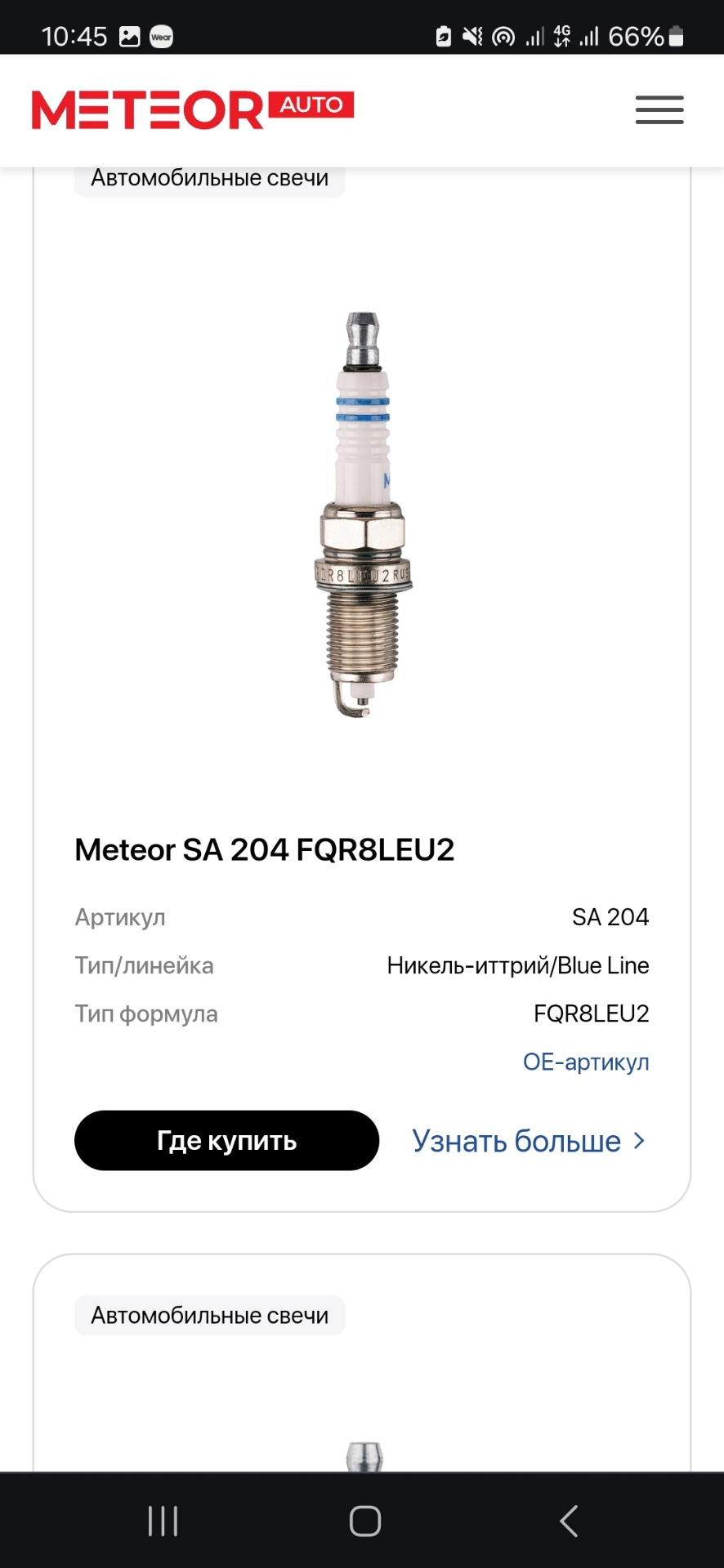Select the SA 204 article value

coord(611,916)
